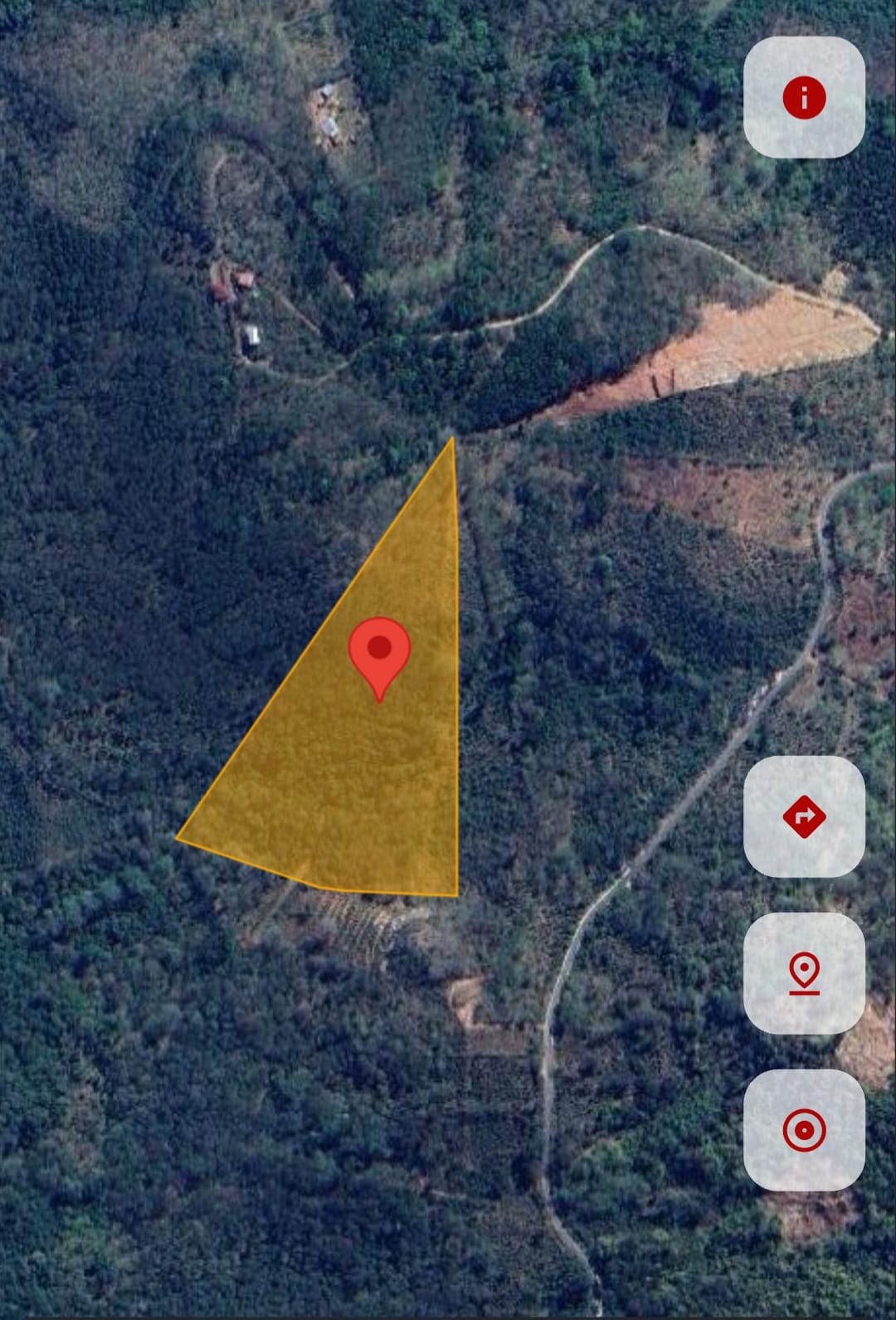Select the red marker on the plot

tap(380, 650)
